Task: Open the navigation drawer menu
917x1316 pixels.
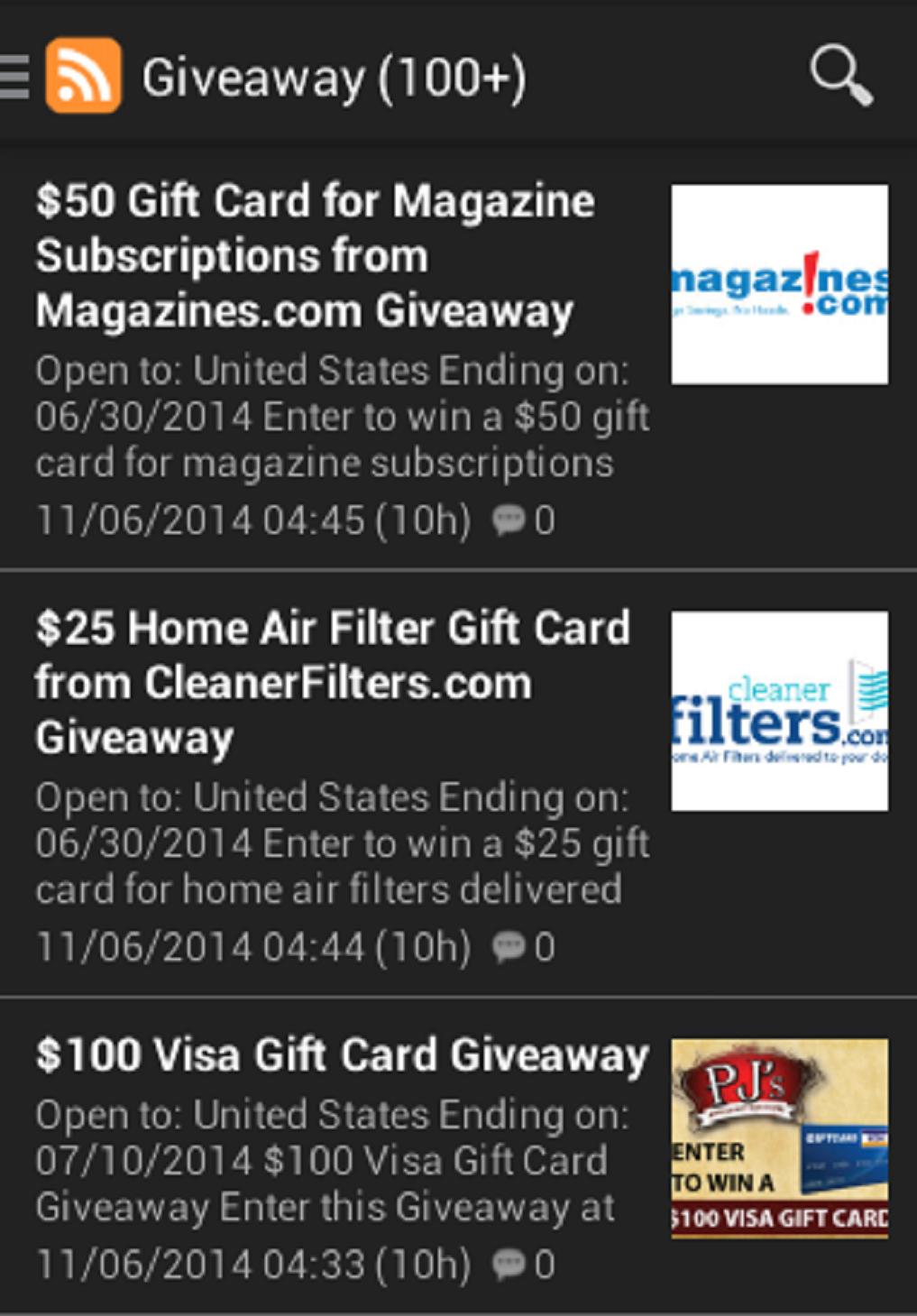Action: (14, 77)
